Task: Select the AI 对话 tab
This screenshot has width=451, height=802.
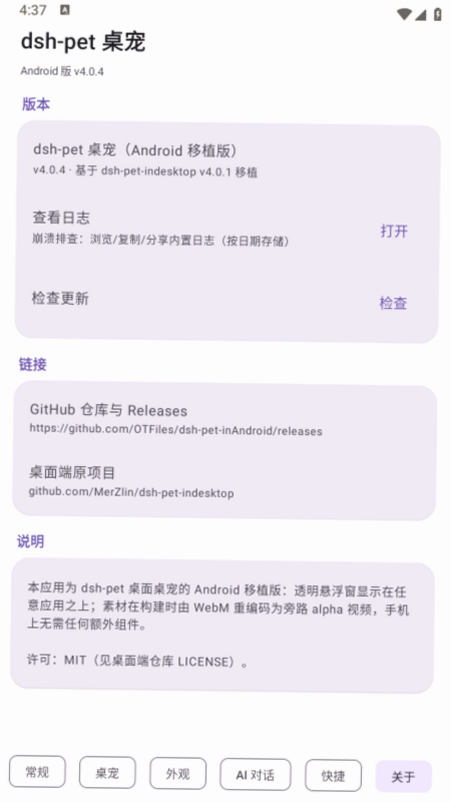Action: click(256, 775)
